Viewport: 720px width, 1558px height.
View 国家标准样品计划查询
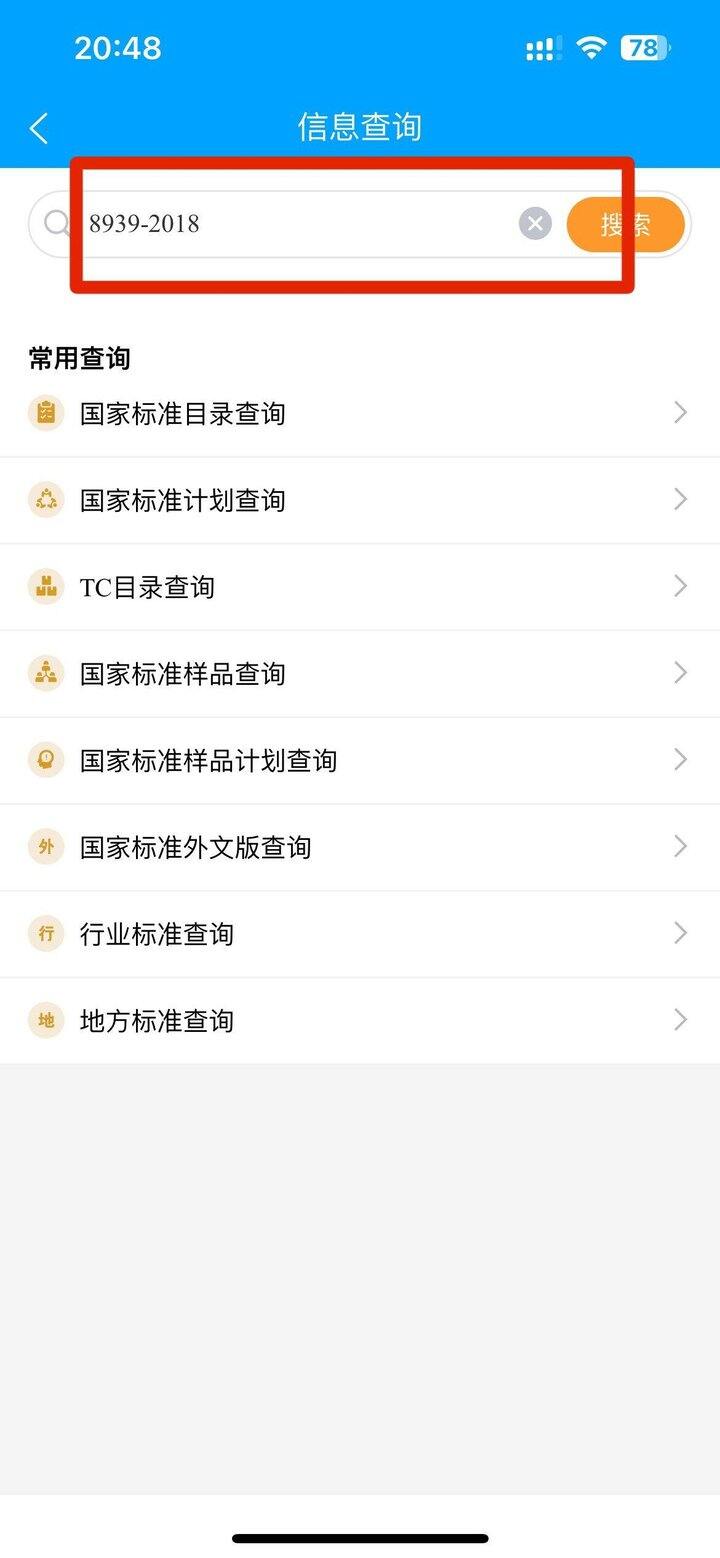click(360, 761)
